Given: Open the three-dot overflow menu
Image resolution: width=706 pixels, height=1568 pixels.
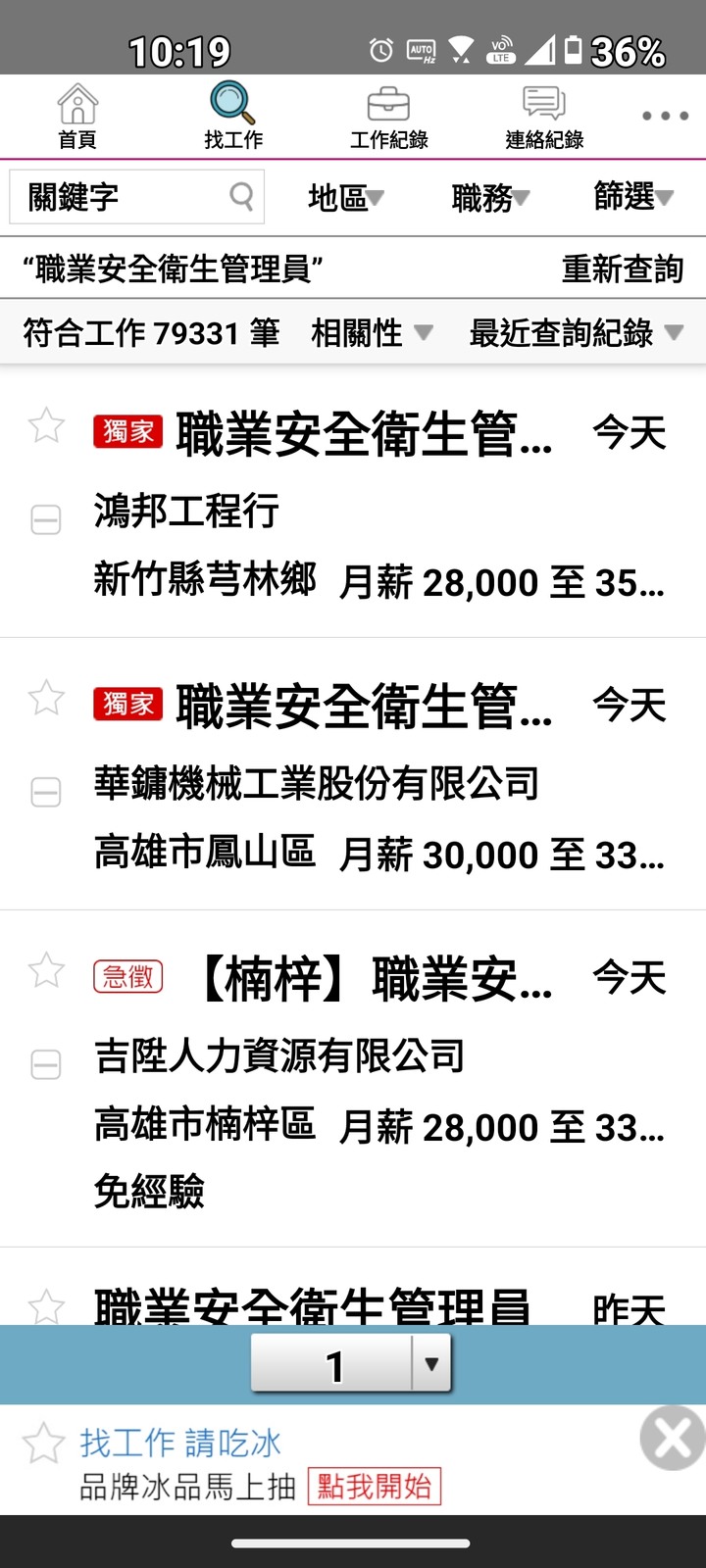Looking at the screenshot, I should [666, 116].
